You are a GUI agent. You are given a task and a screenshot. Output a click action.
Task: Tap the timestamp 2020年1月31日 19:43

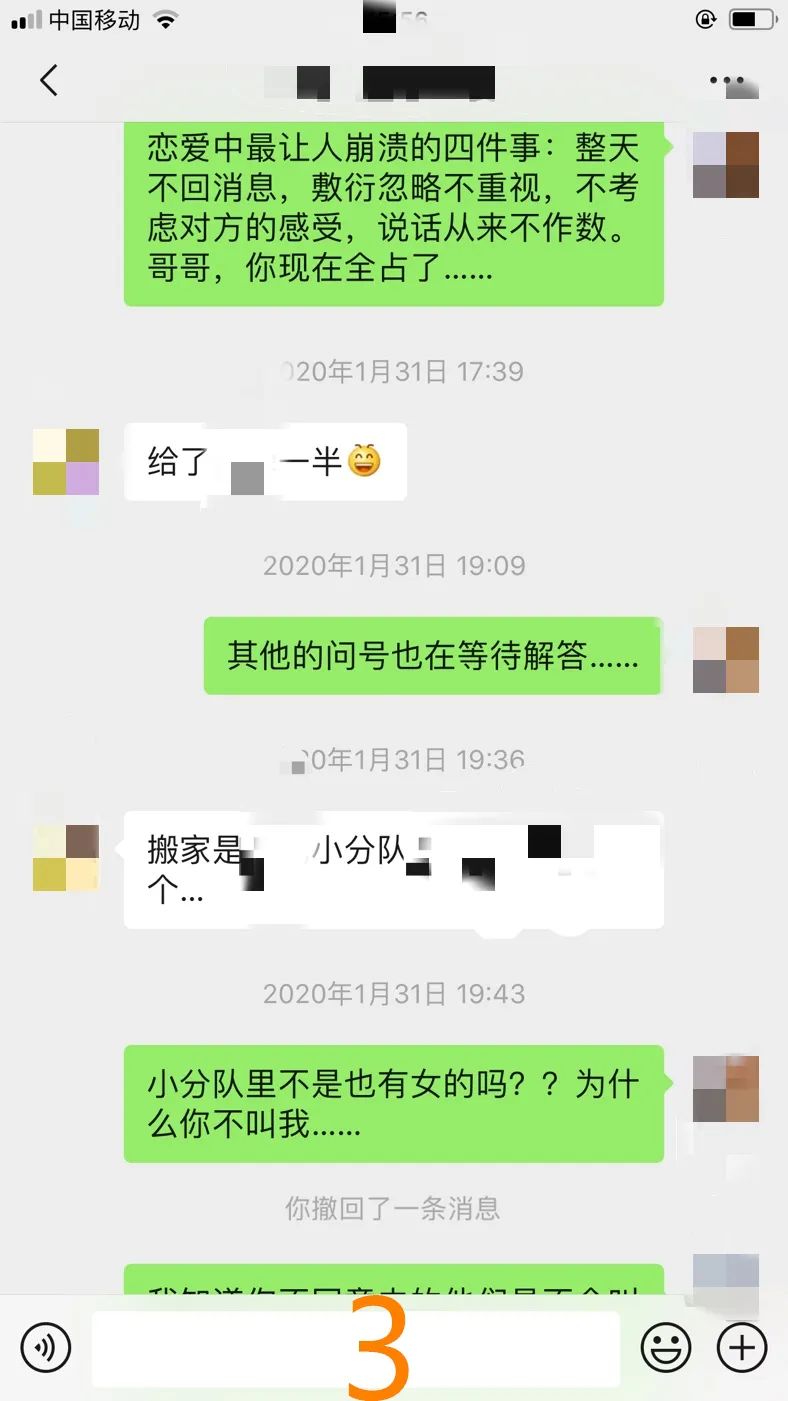394,994
